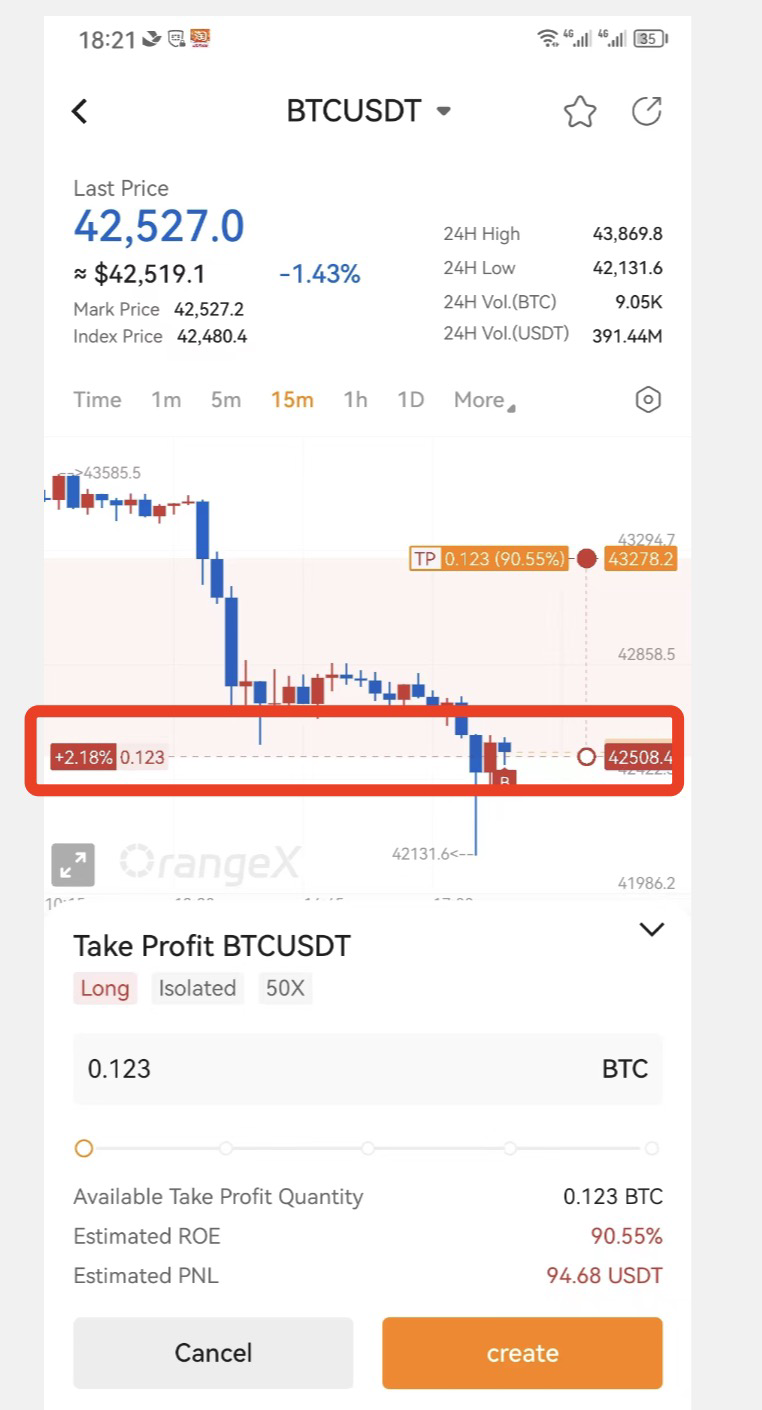Cancel the take profit order
Screen dimensions: 762x1410
pos(213,1353)
